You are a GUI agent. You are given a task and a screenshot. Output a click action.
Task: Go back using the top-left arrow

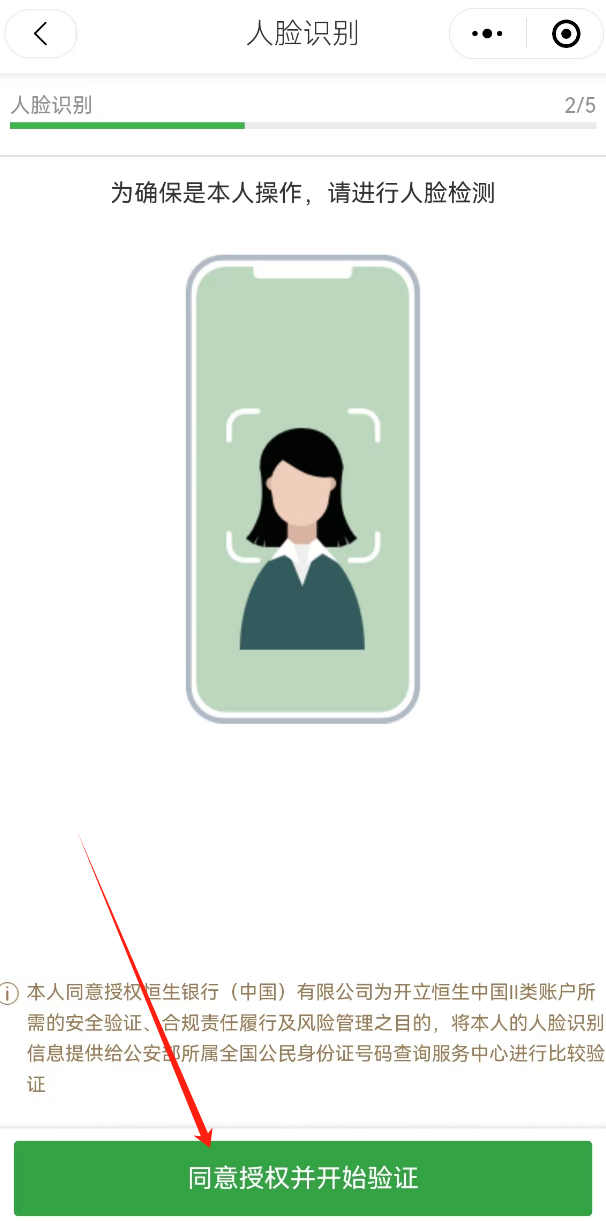(40, 34)
